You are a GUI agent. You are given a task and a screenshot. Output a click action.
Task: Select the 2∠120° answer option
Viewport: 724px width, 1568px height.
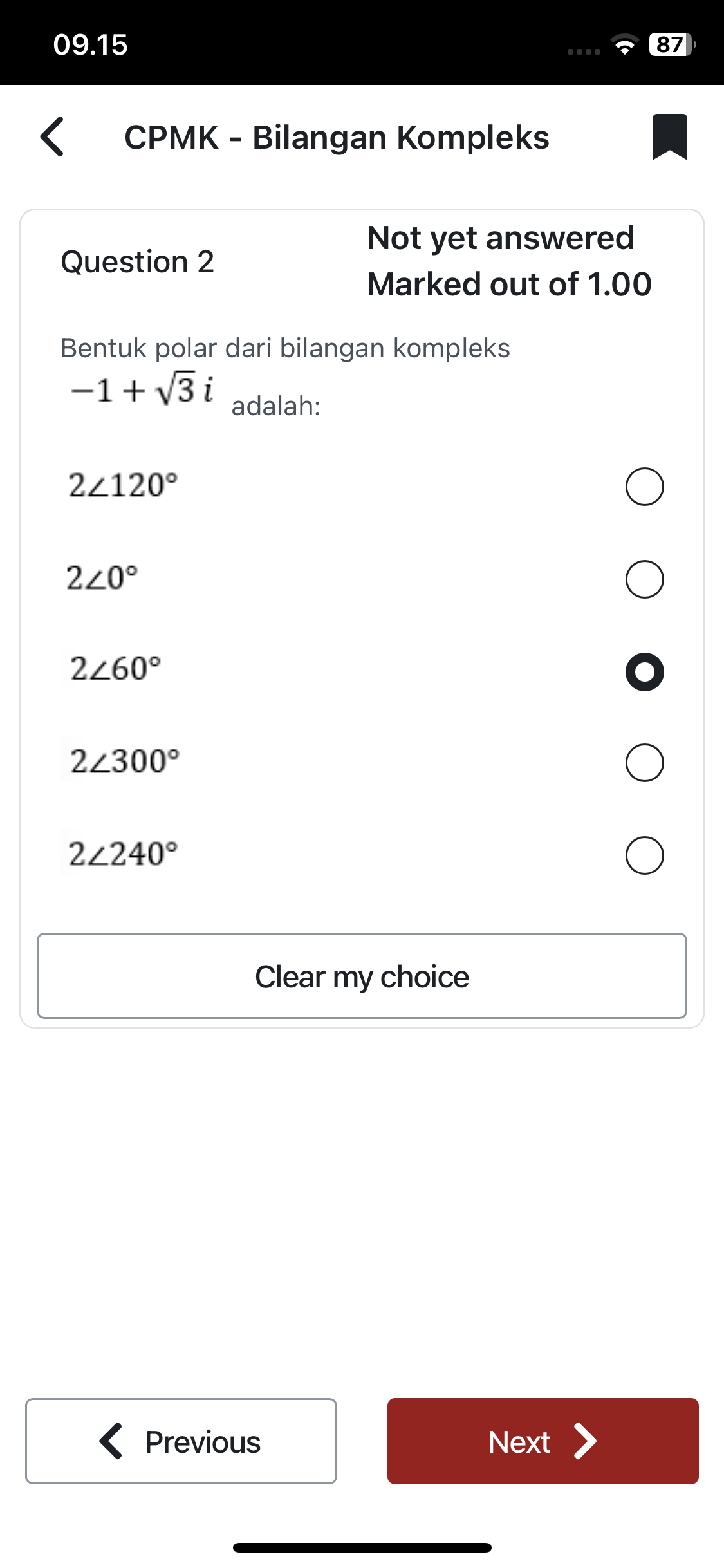pos(645,487)
